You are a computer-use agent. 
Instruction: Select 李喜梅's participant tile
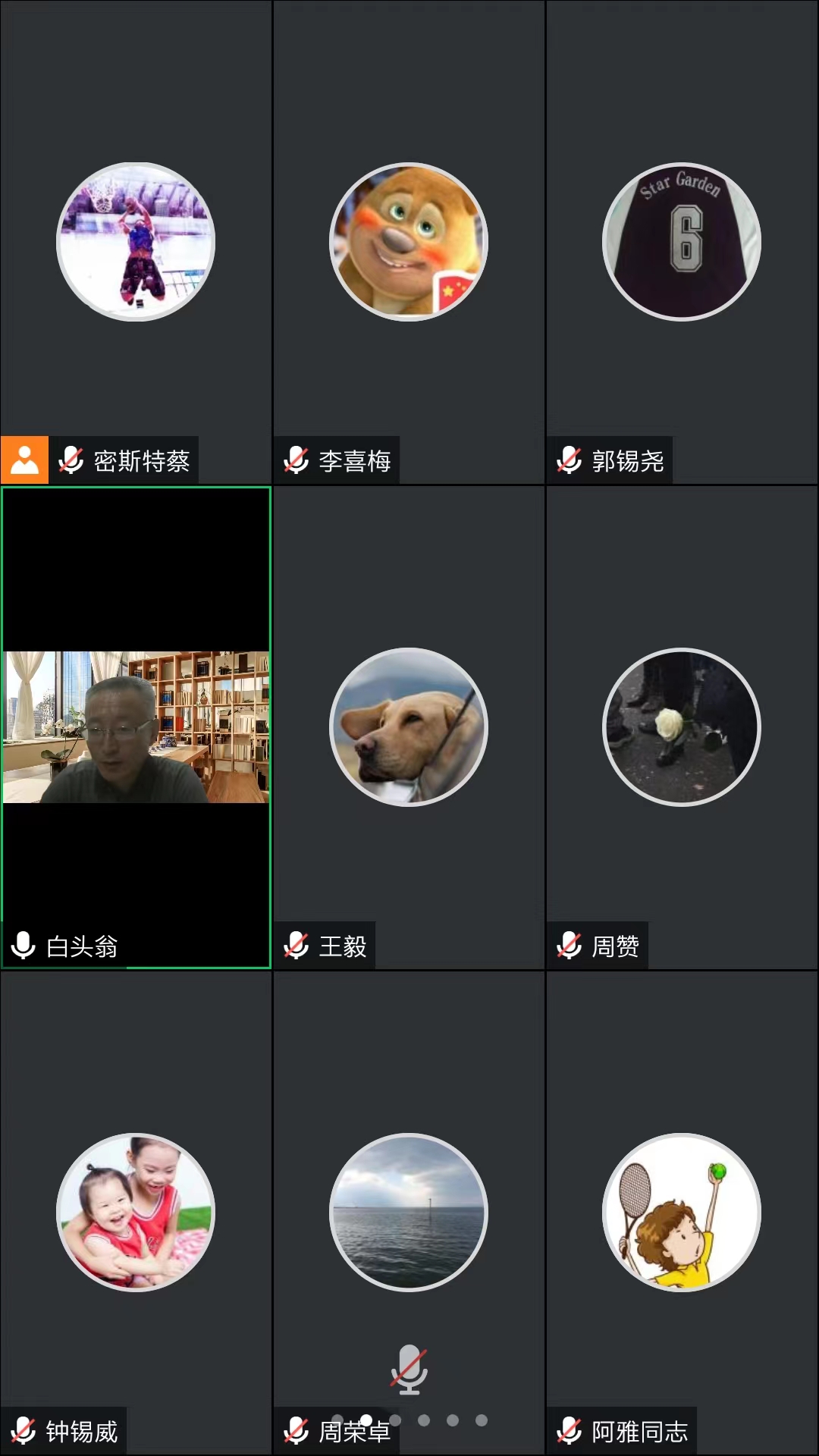(409, 242)
